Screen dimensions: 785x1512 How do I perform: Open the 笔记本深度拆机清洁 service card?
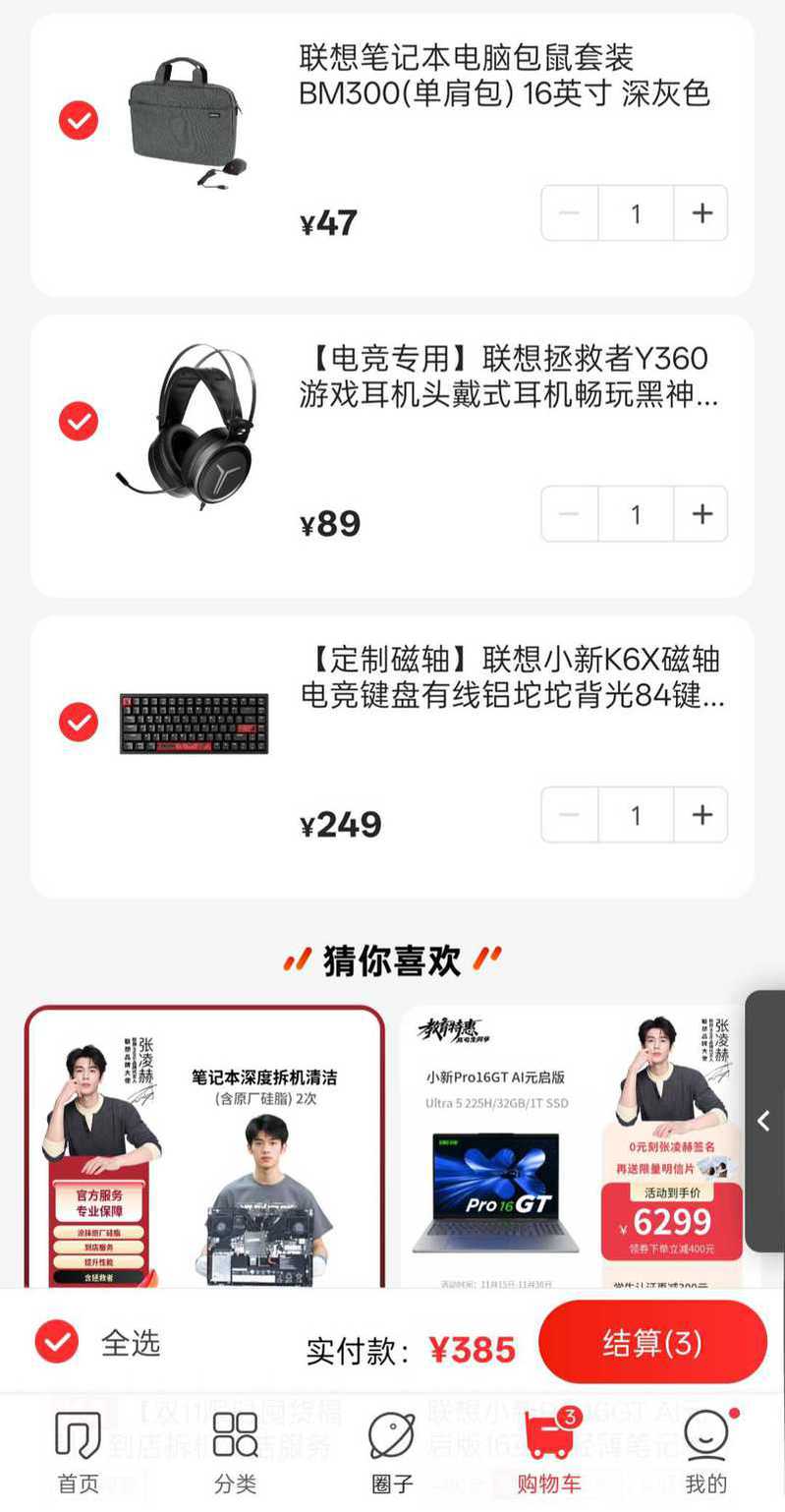point(204,1145)
